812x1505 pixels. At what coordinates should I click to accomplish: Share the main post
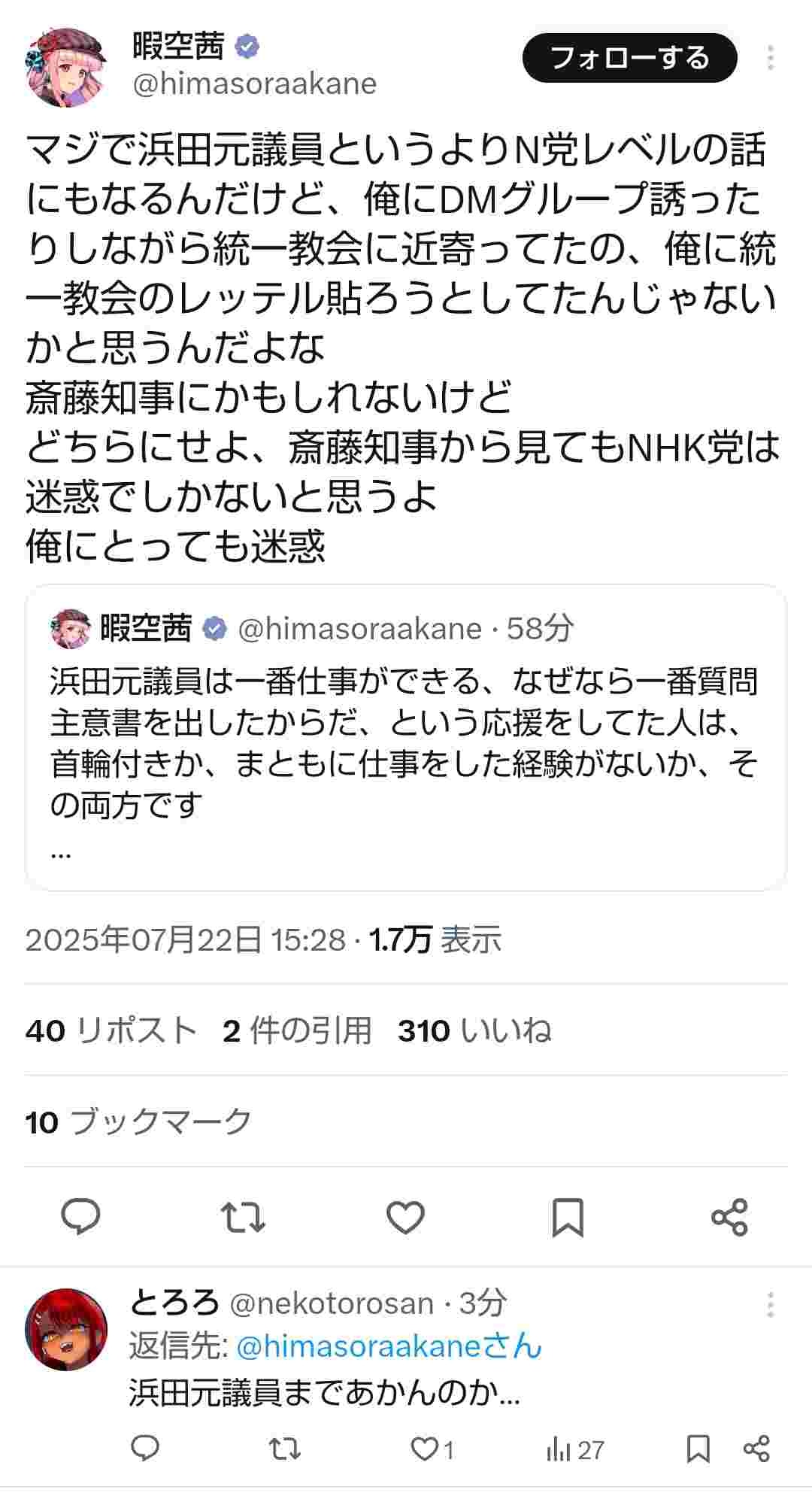729,1217
